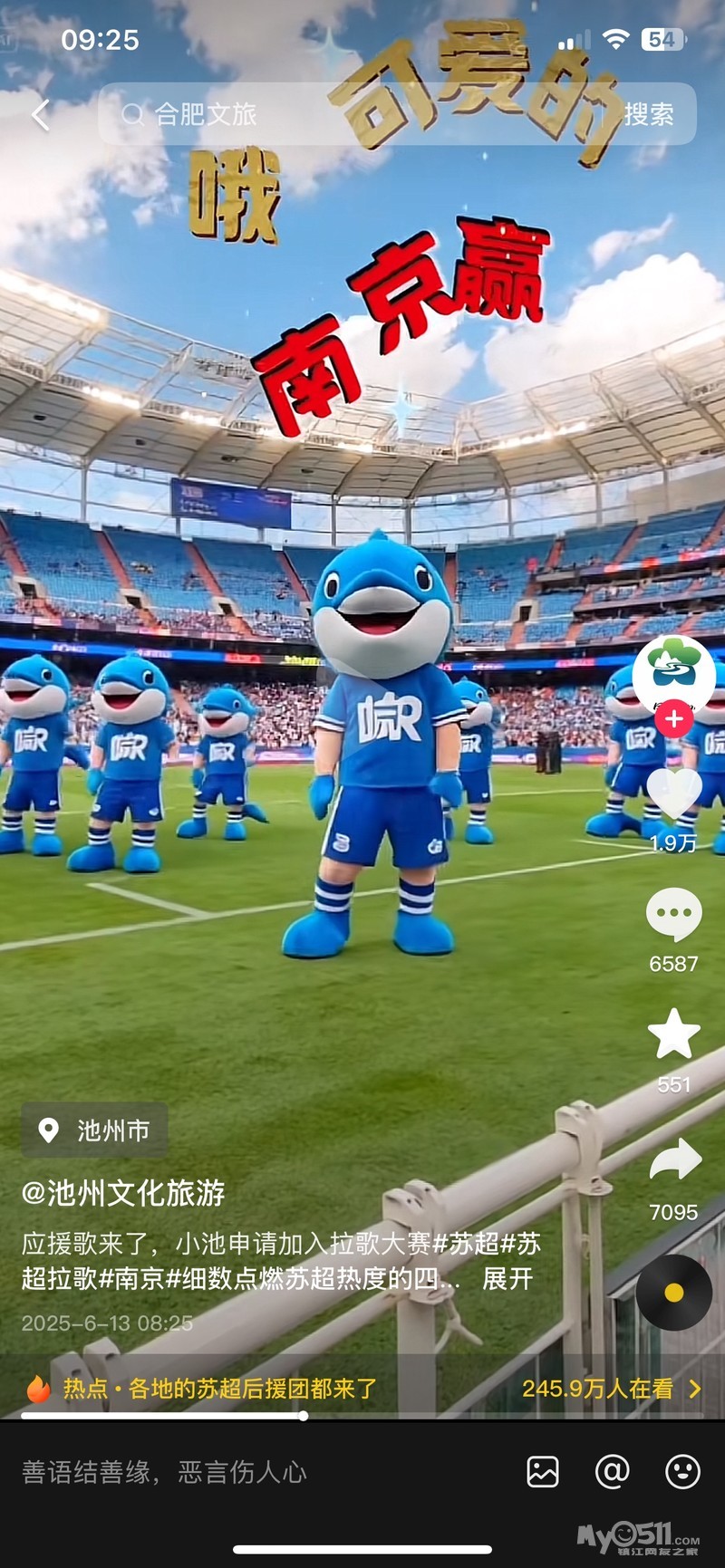Mention someone with the @ icon
Image resolution: width=725 pixels, height=1568 pixels.
(612, 1472)
